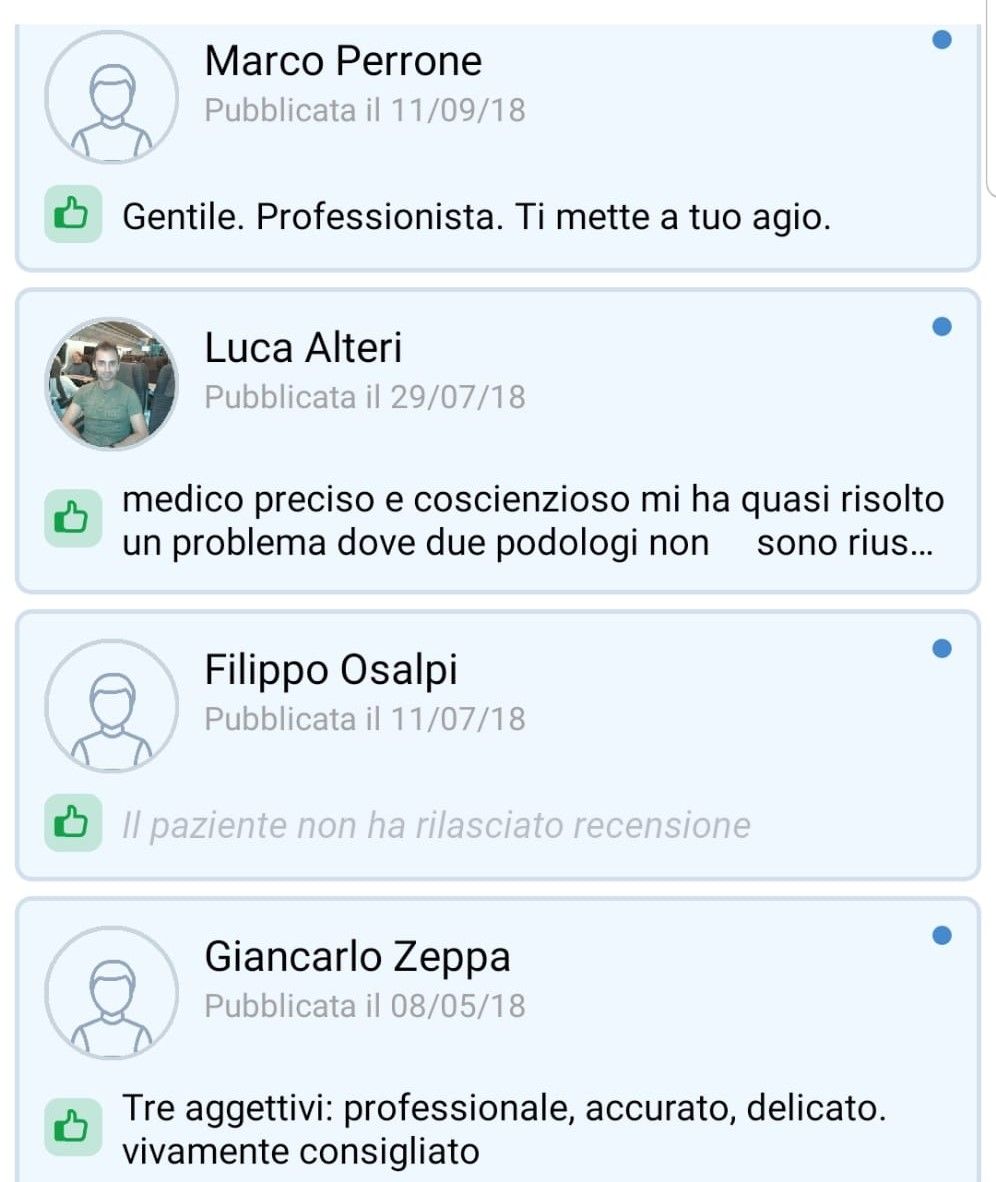Click the thumbs-up icon on Marco Perrone's review

pyautogui.click(x=73, y=214)
